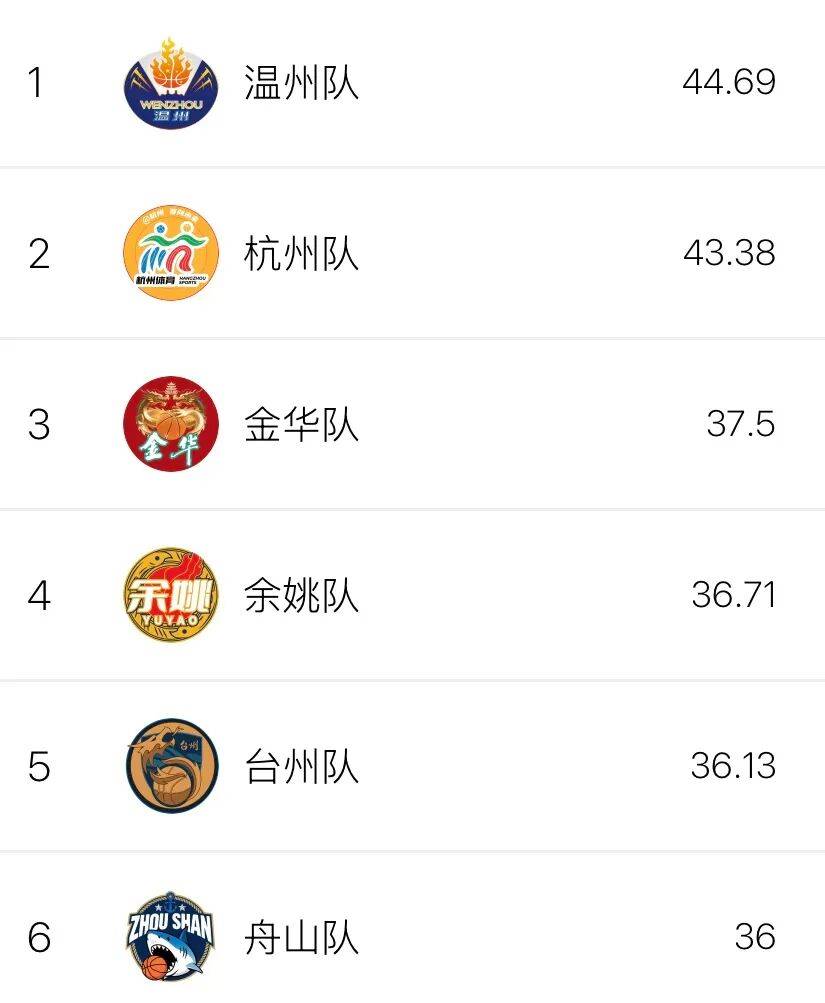
Task: Select the score 43.38 next to Hangzhou
Action: [729, 251]
